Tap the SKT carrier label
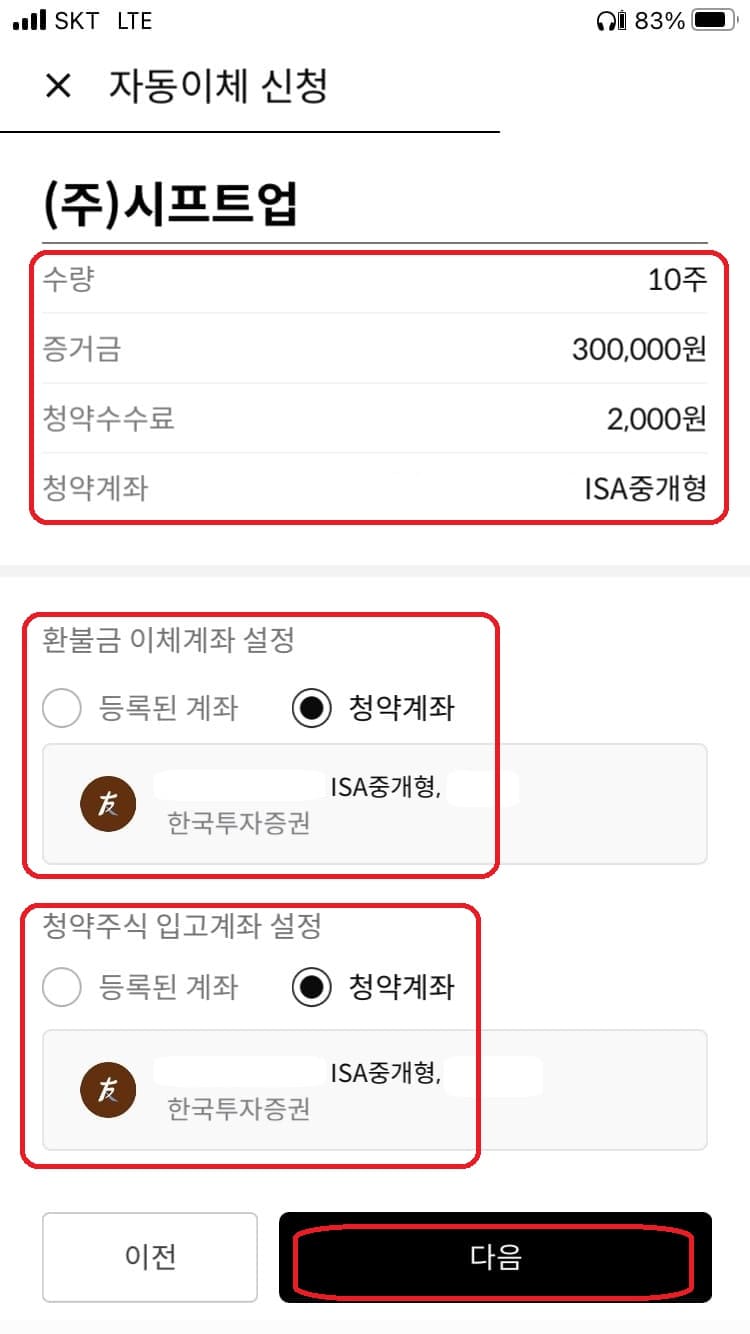The image size is (750, 1334). click(76, 20)
